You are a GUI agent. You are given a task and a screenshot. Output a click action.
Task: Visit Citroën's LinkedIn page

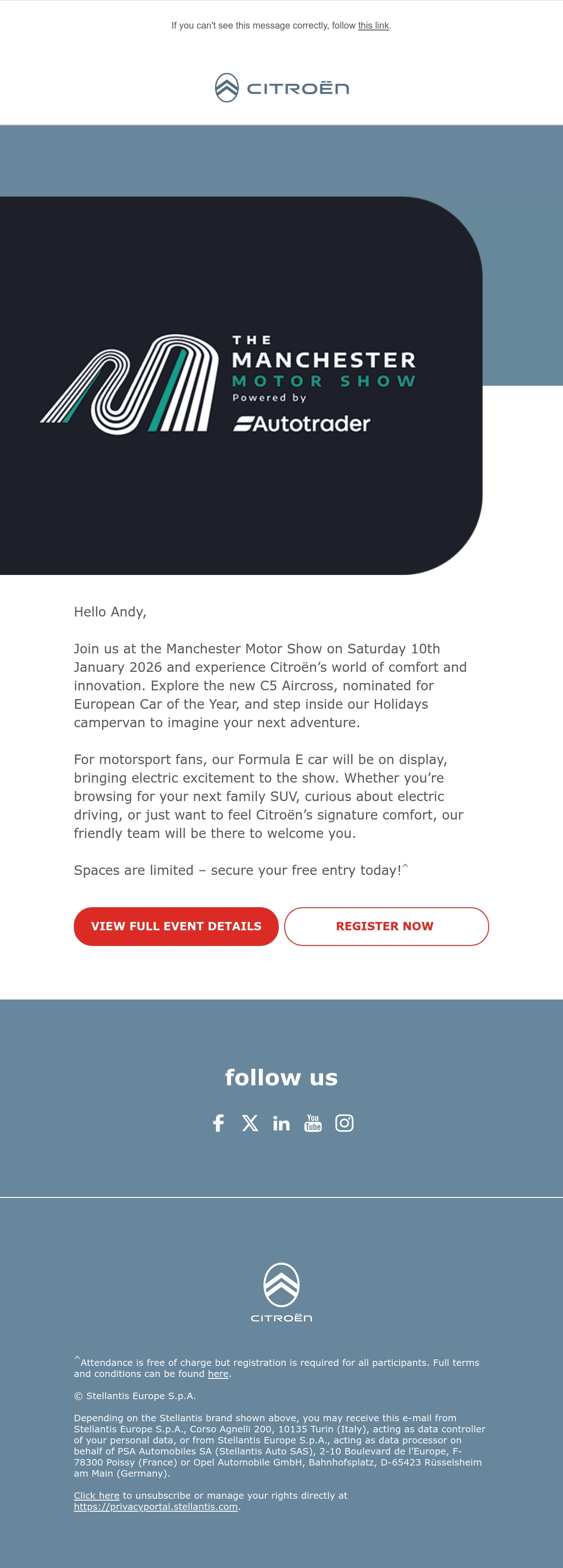(281, 1123)
